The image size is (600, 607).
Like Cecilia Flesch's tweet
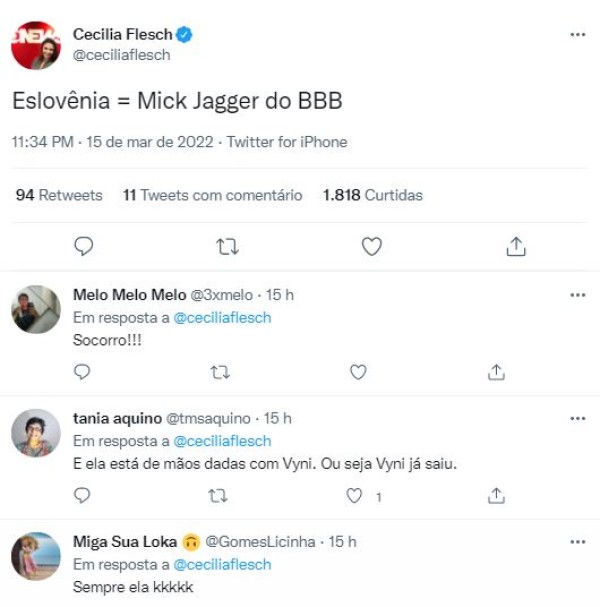click(371, 246)
